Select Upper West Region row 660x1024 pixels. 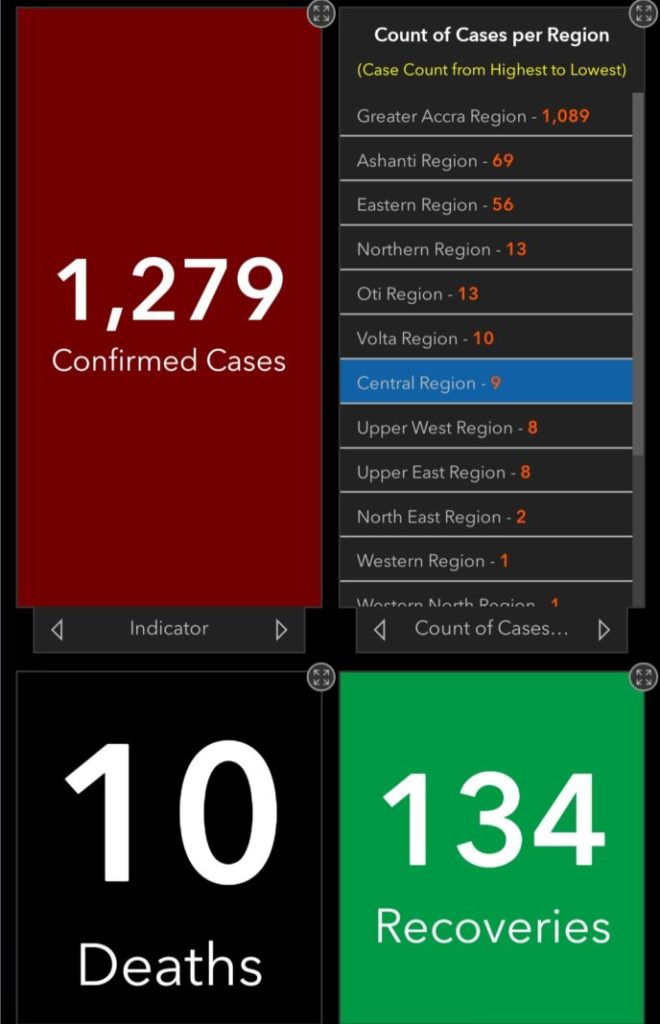[485, 428]
